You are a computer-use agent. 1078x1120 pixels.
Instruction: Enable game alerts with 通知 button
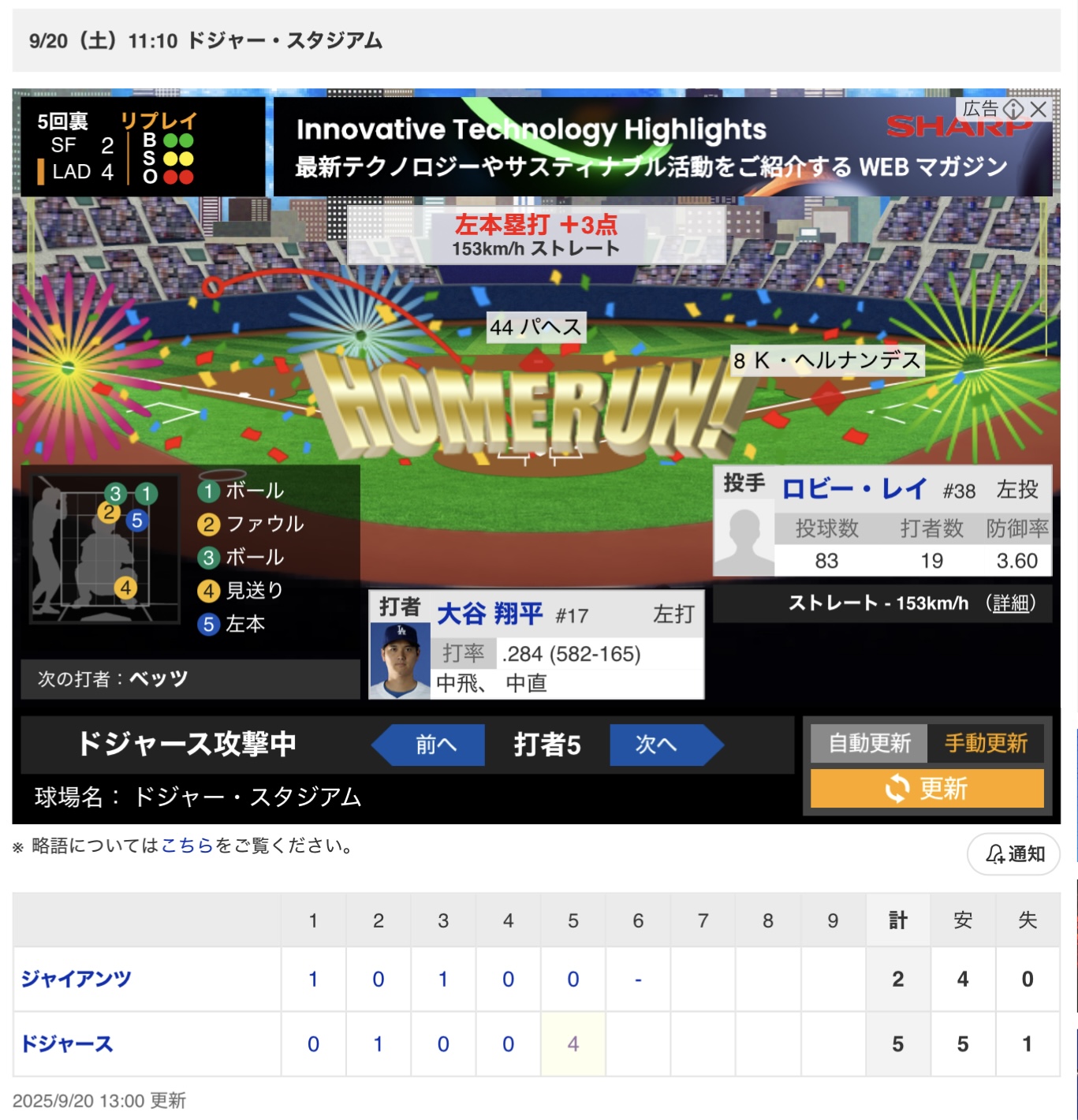(1014, 853)
